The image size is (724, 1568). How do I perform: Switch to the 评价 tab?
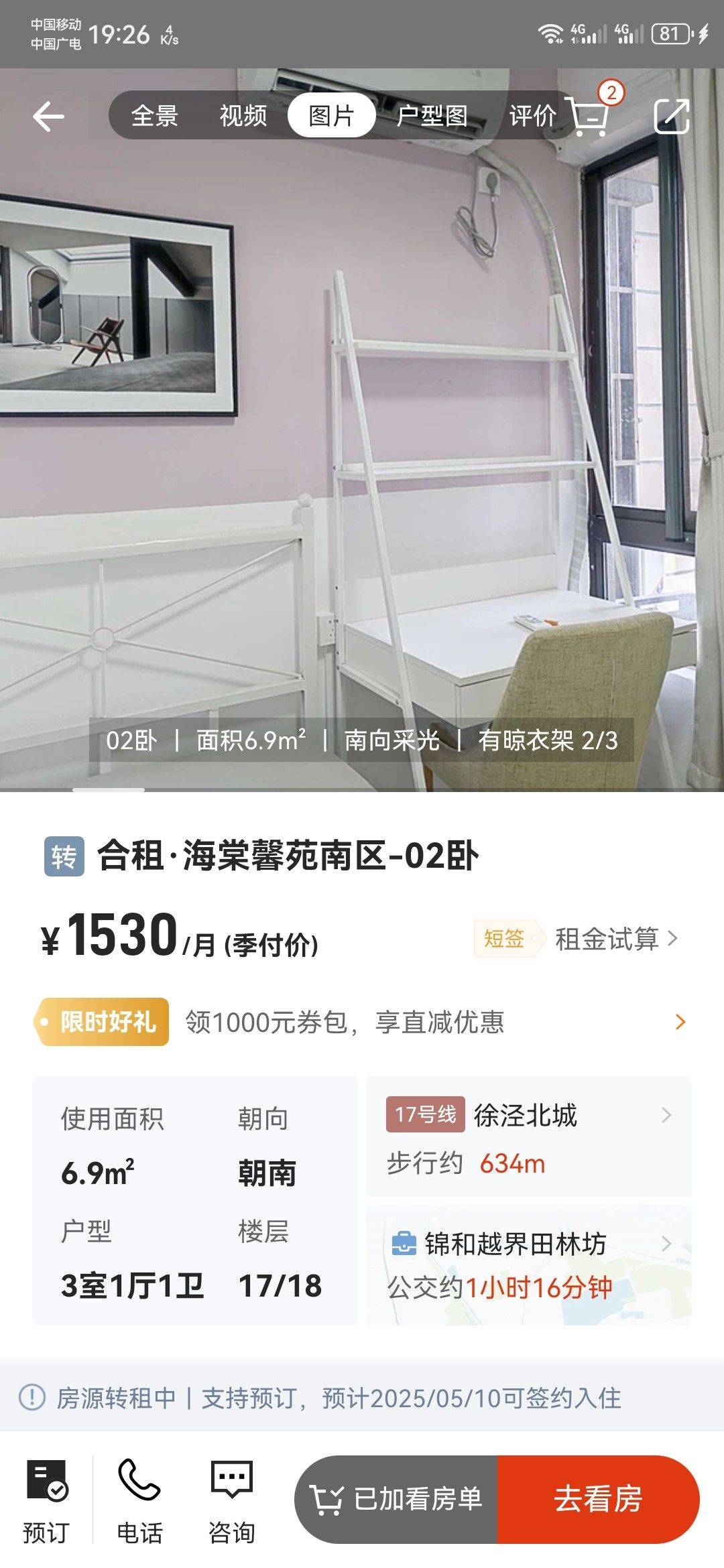(x=532, y=116)
